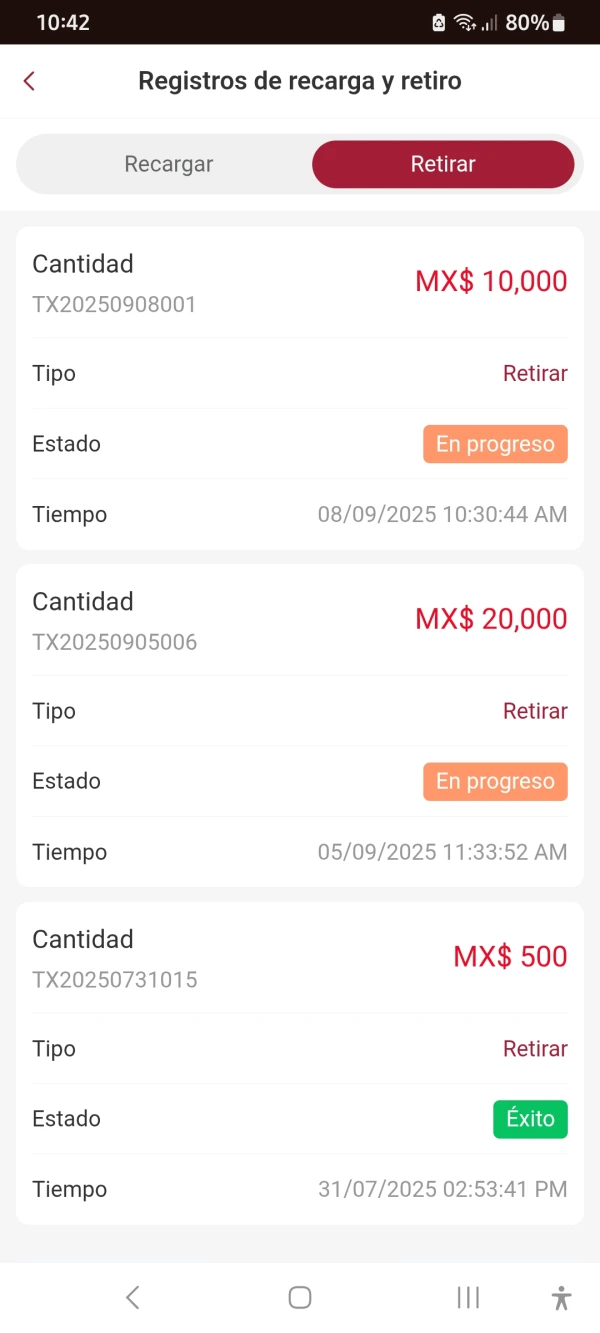Open withdrawal record TX20250905006
Viewport: 600px width, 1333px height.
299,725
